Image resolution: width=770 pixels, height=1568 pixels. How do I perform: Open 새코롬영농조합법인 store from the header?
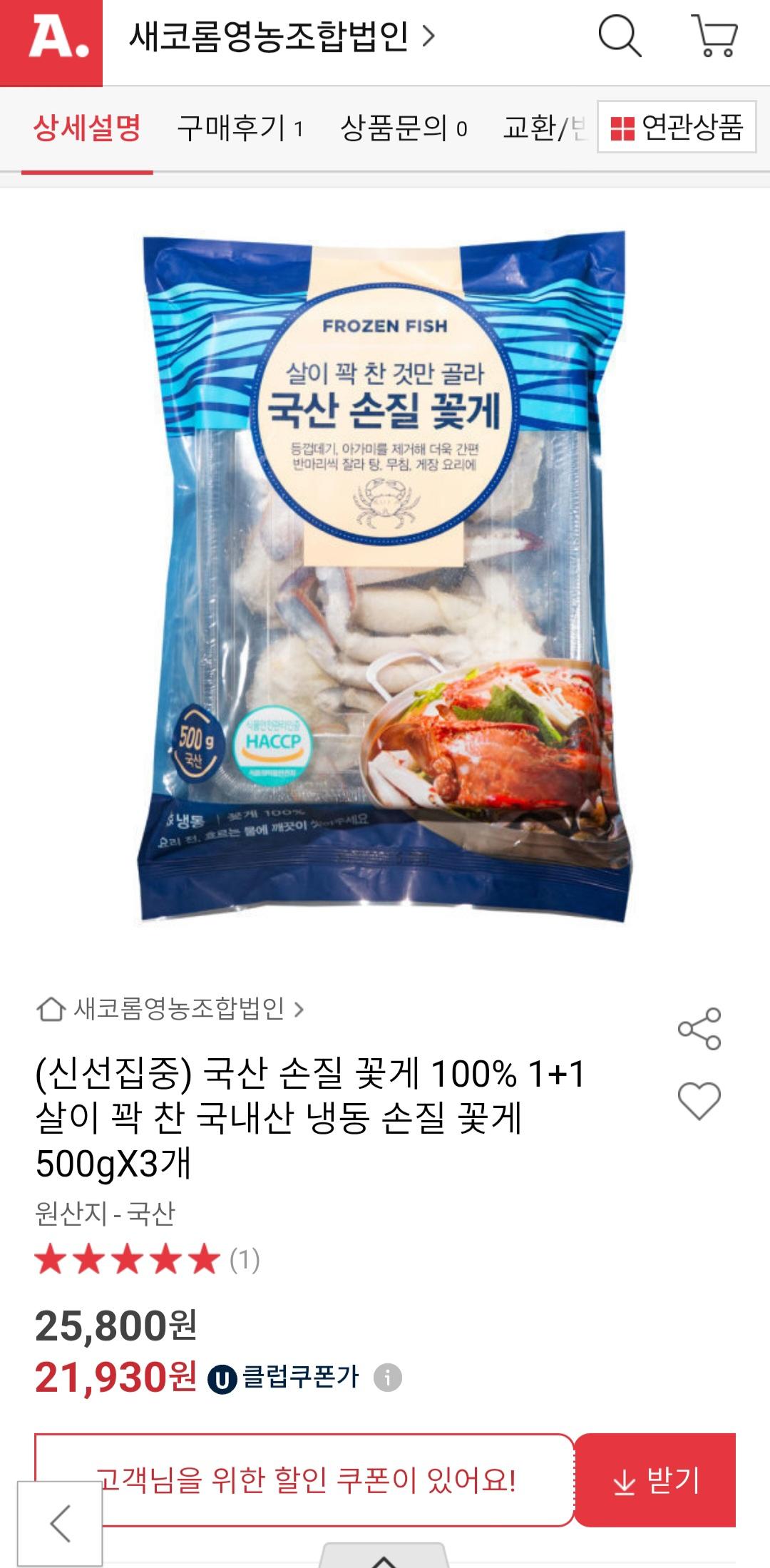[281, 37]
